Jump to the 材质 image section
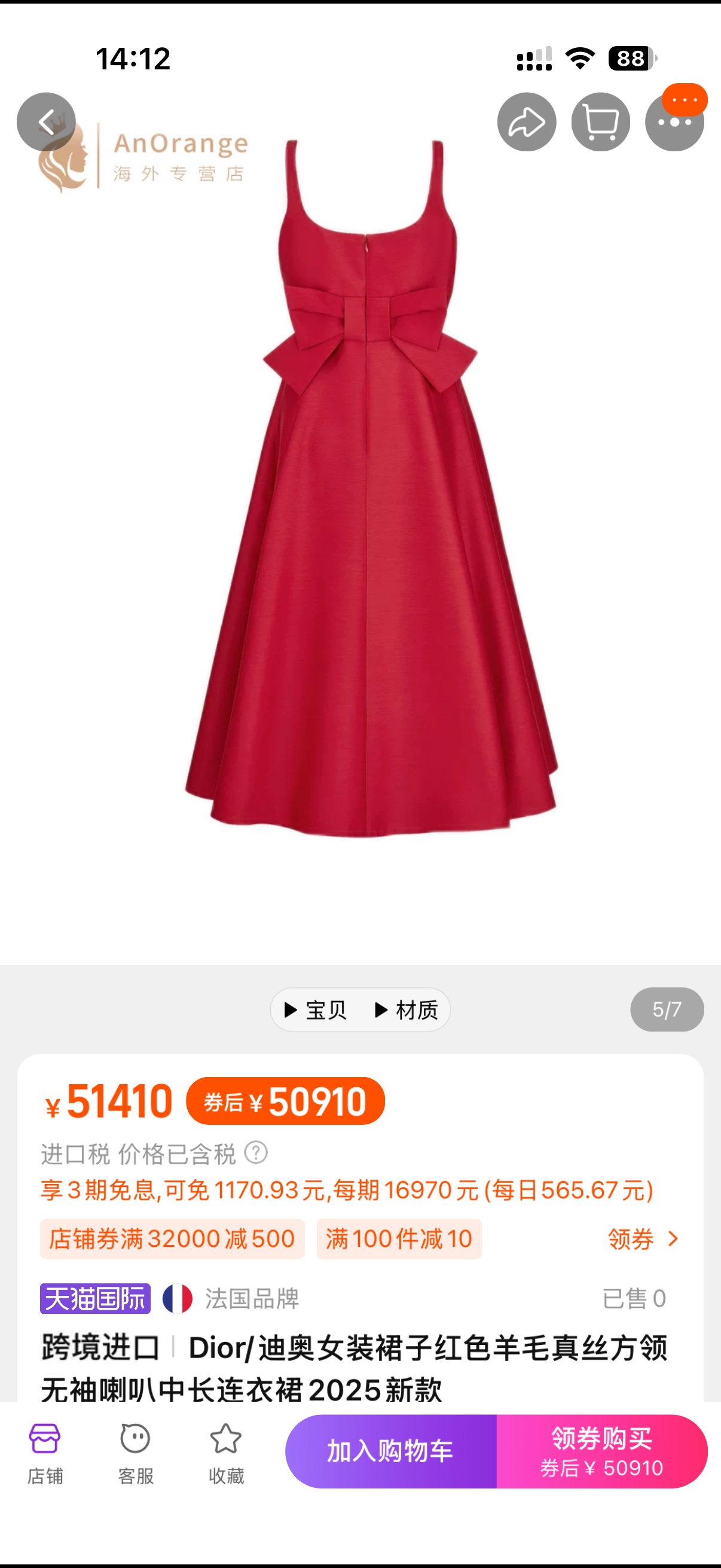This screenshot has height=1568, width=721. coord(407,1010)
